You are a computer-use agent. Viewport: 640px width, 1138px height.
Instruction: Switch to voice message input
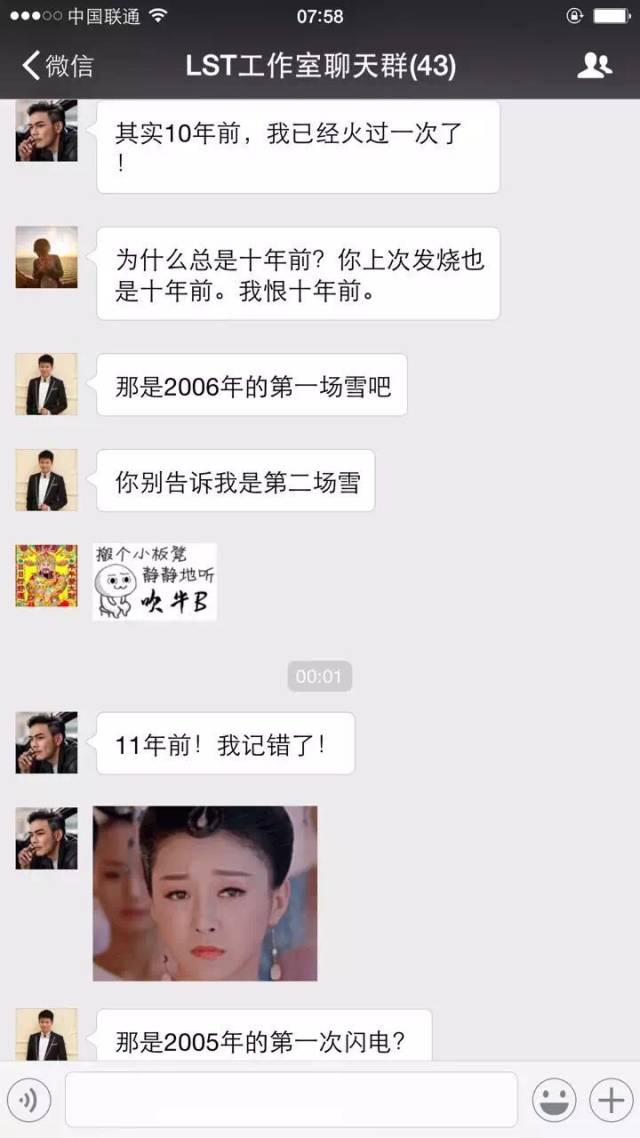click(29, 1100)
